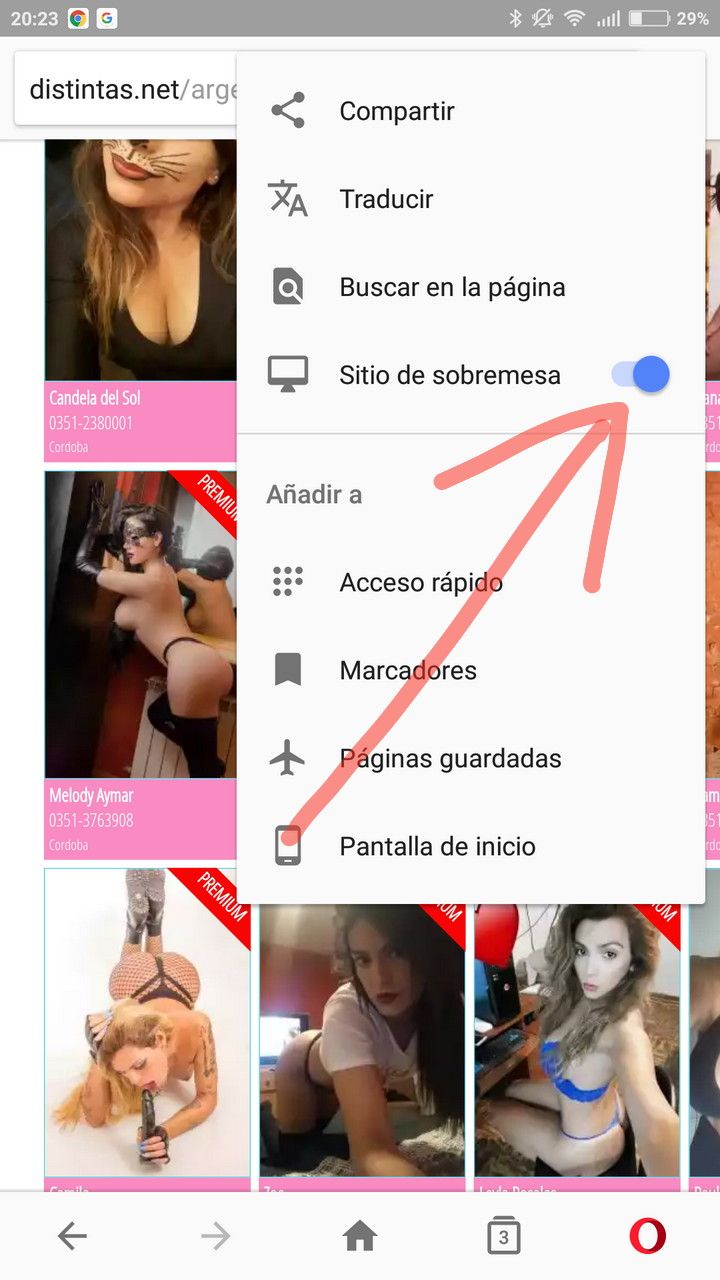This screenshot has width=720, height=1280.
Task: Open the browser home page button
Action: tap(360, 1237)
